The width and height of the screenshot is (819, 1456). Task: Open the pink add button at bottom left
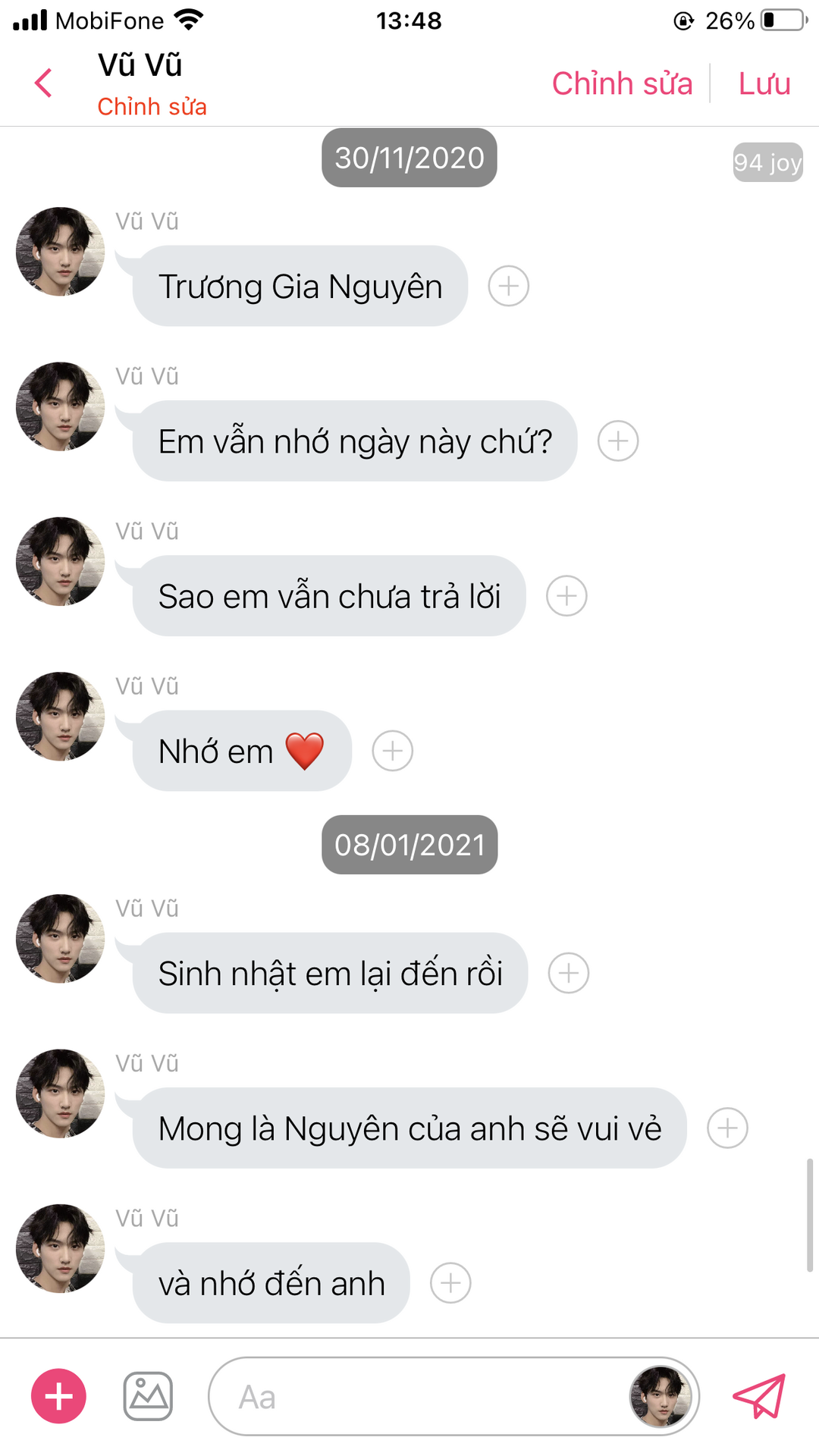[x=59, y=1396]
